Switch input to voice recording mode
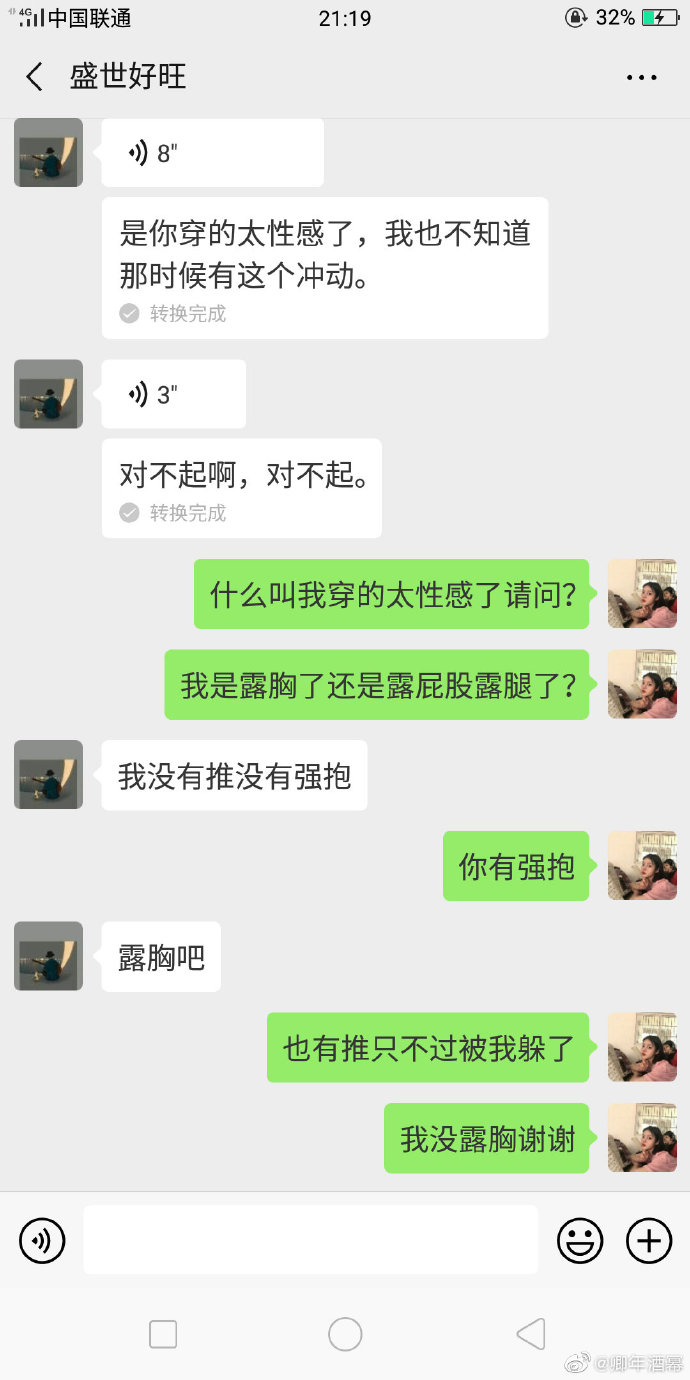This screenshot has width=690, height=1380. tap(42, 1241)
